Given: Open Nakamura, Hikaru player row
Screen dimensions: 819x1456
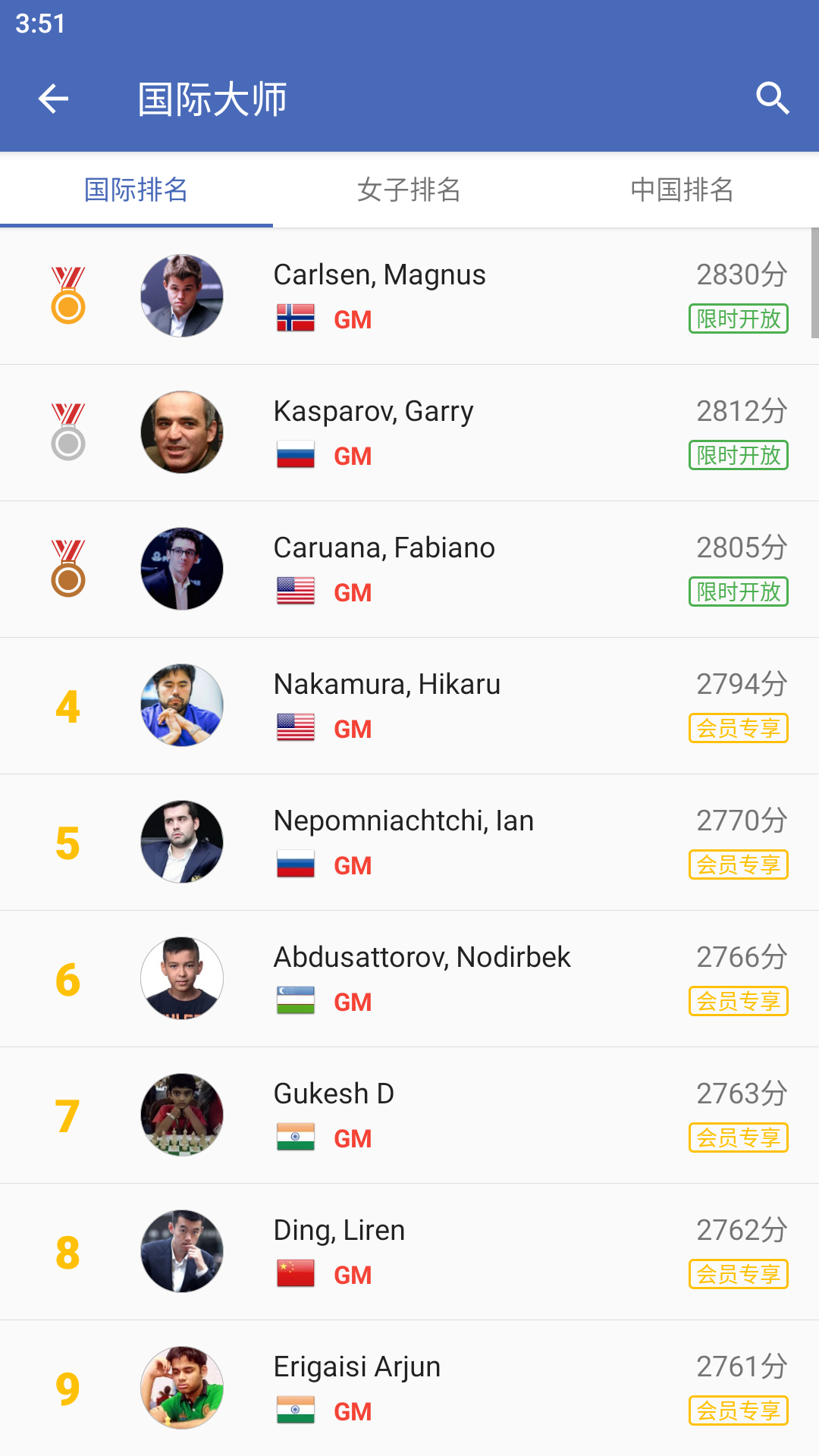Looking at the screenshot, I should click(x=409, y=705).
